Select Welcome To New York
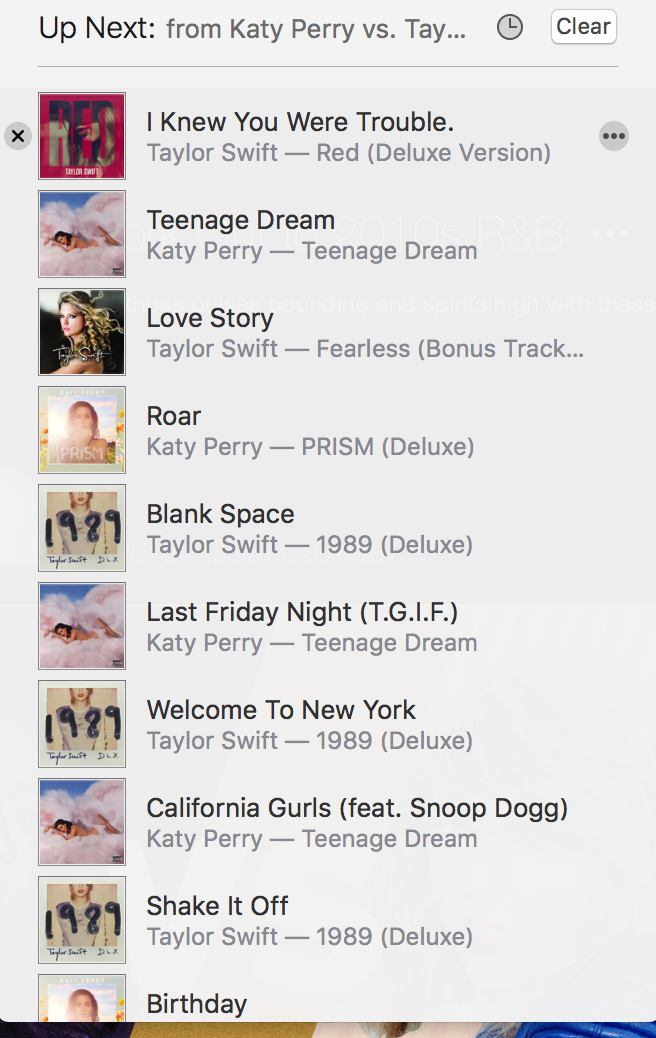This screenshot has height=1038, width=656. [x=281, y=711]
